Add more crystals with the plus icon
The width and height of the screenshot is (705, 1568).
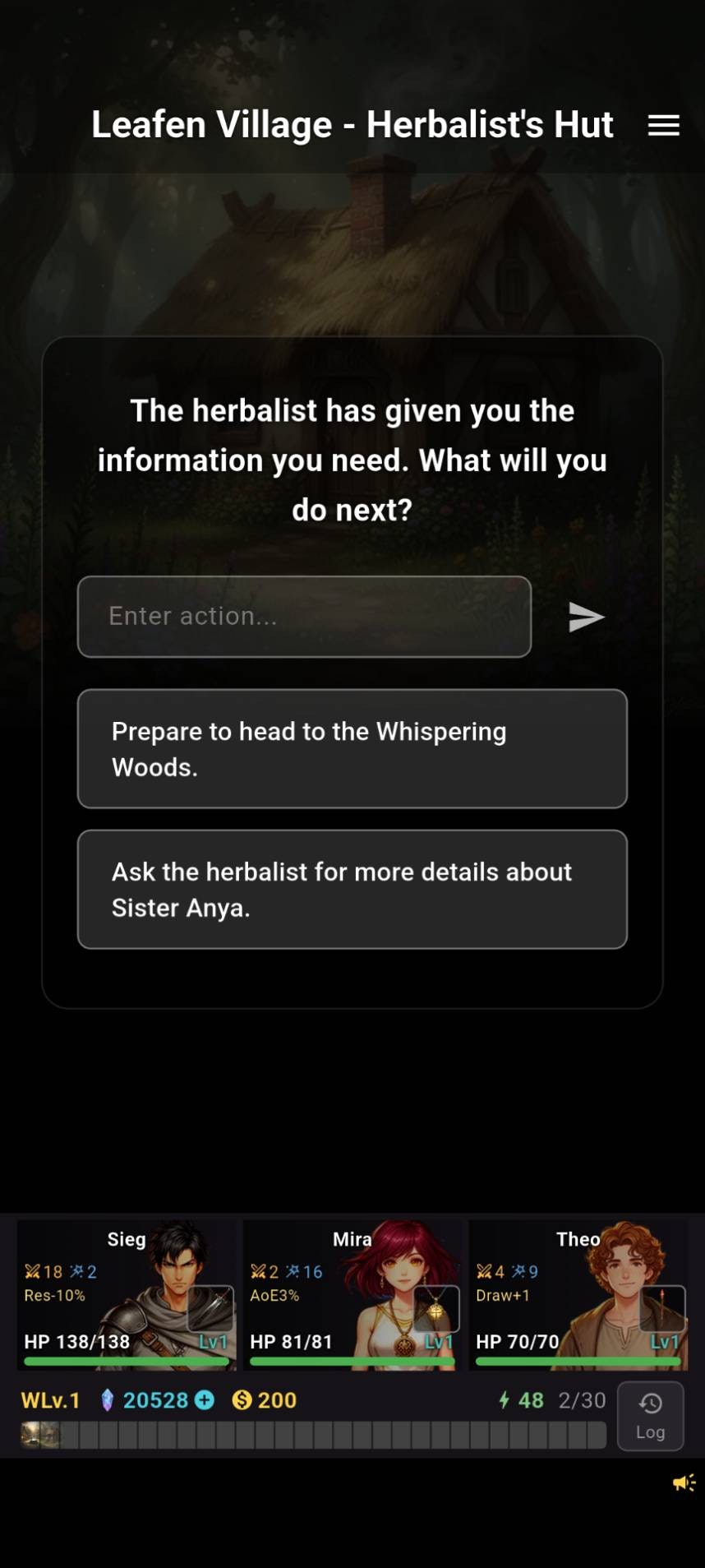click(205, 1400)
